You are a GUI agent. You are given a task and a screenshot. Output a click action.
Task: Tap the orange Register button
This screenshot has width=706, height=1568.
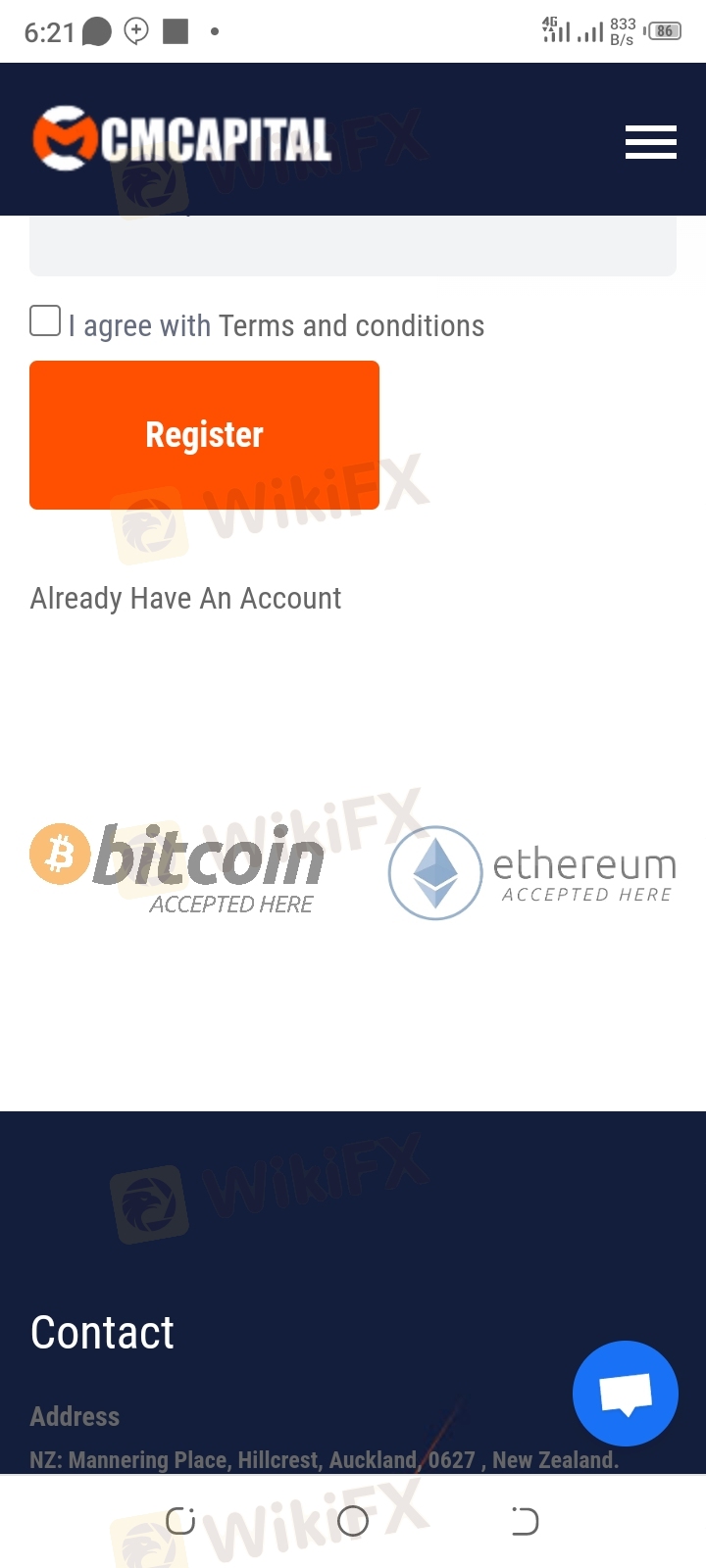tap(204, 434)
